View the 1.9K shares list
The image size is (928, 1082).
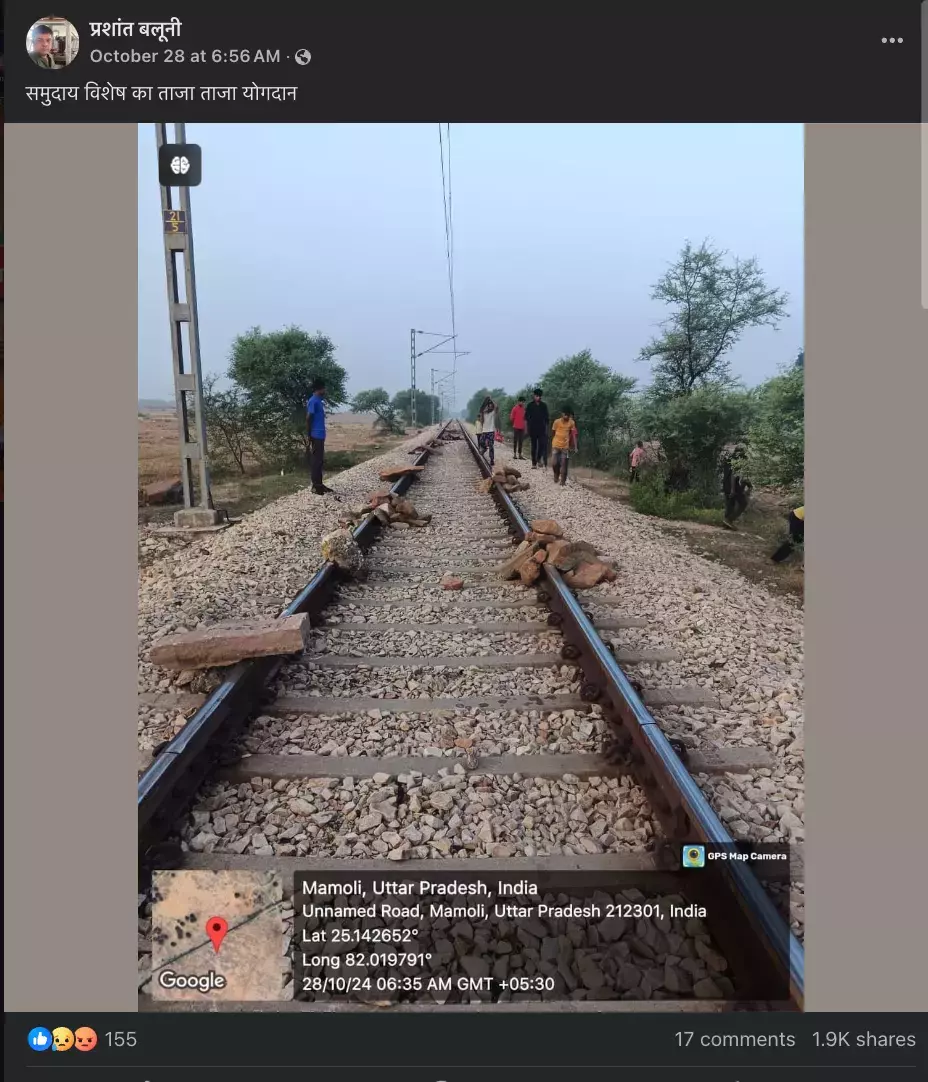(x=863, y=1039)
